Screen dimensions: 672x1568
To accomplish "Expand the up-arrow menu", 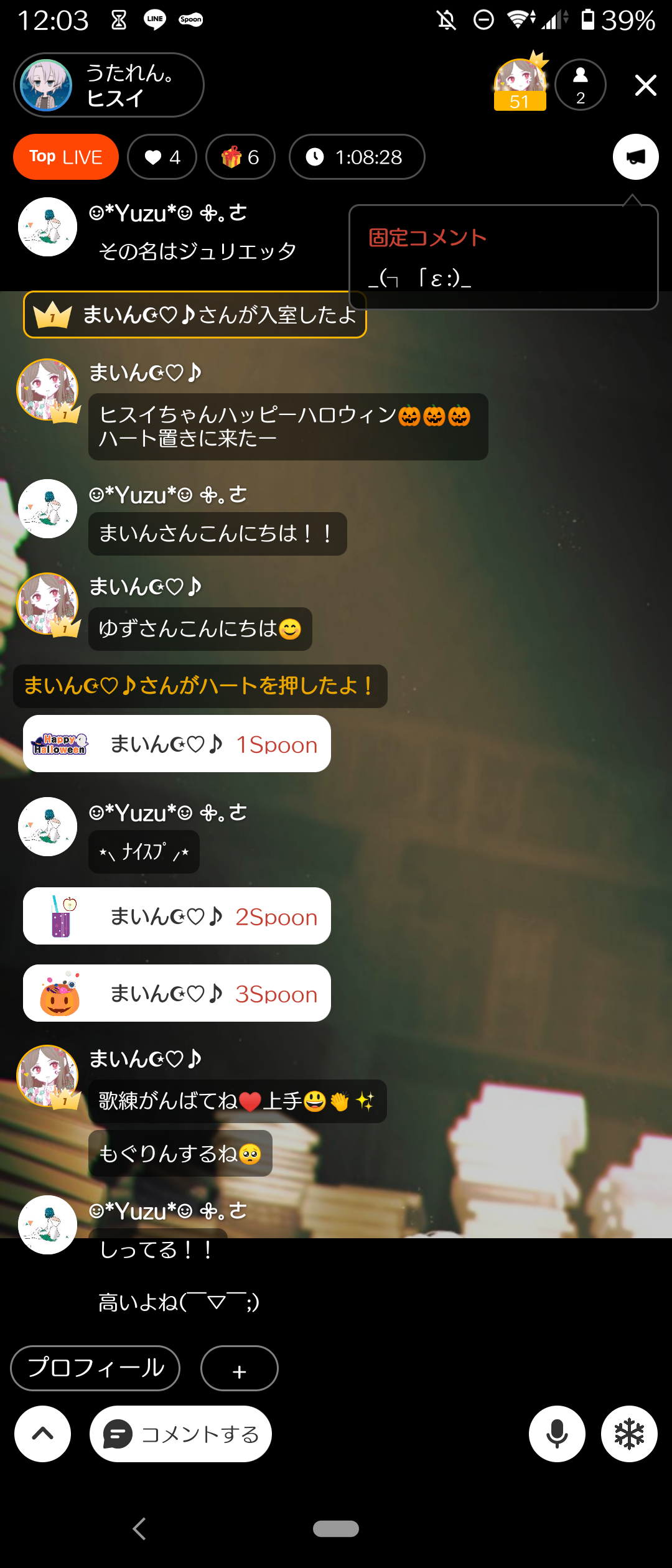I will coord(43,1434).
